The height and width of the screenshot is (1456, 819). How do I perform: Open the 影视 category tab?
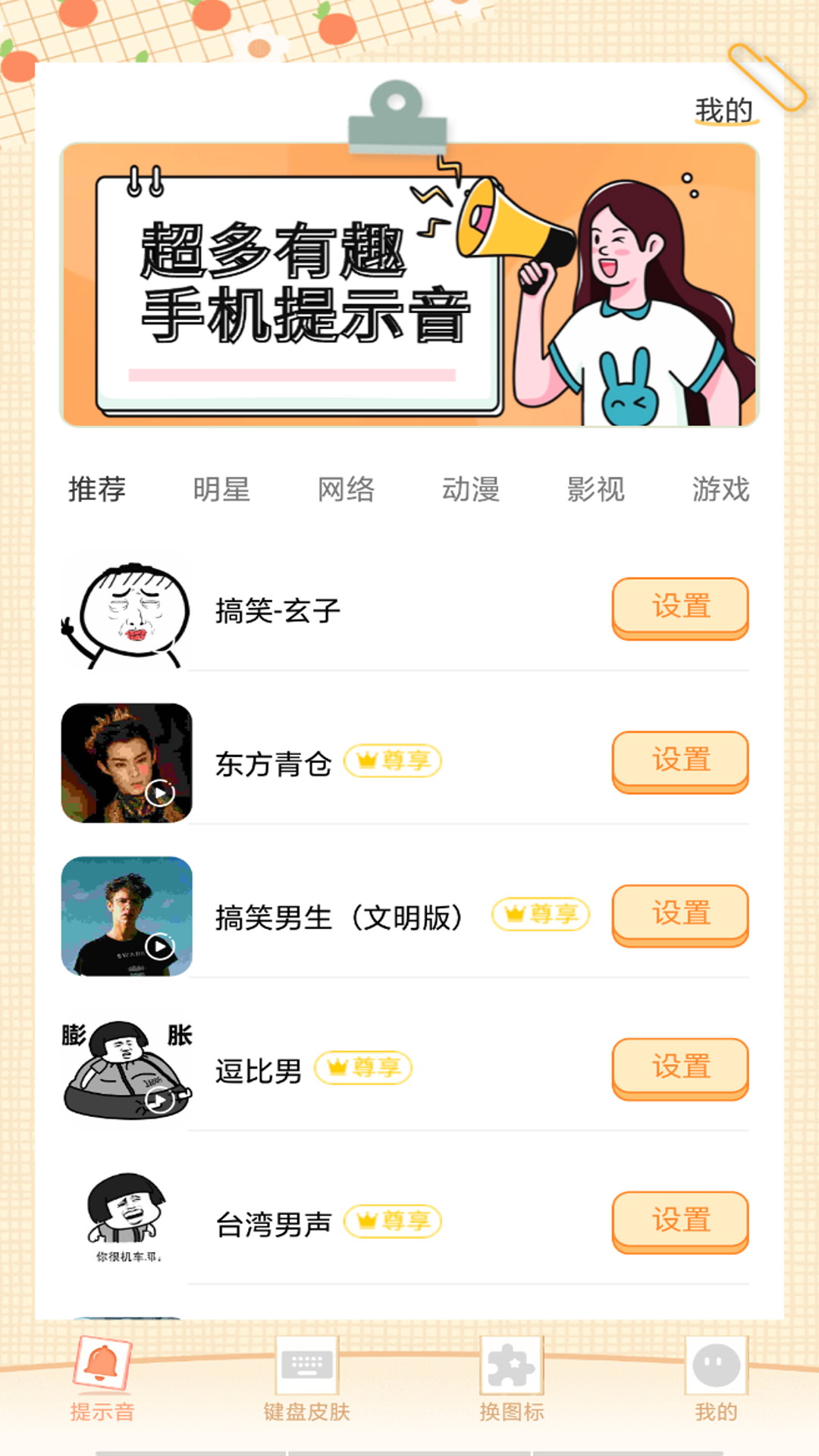click(x=596, y=489)
